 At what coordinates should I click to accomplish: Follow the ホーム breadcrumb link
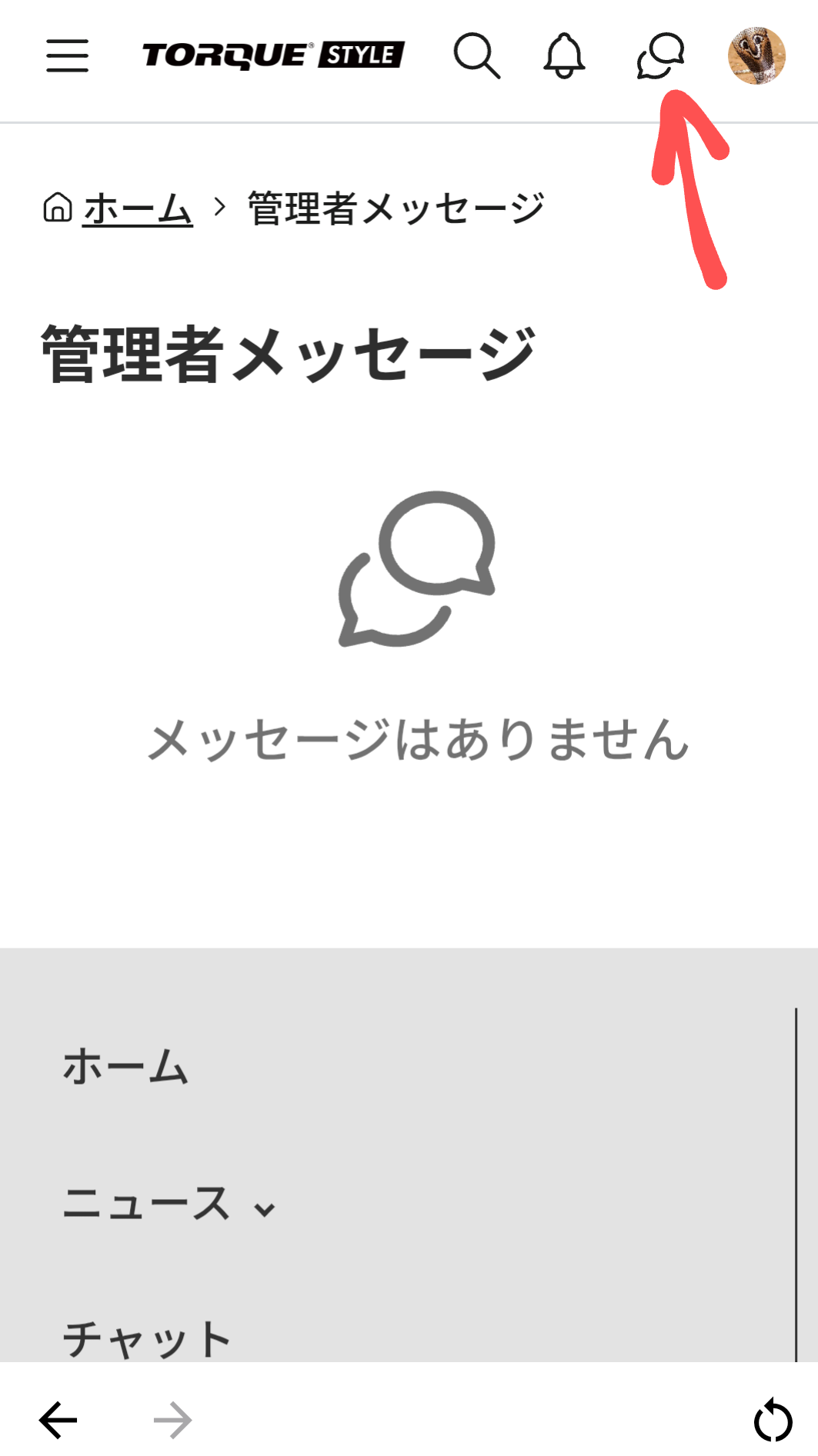(138, 208)
